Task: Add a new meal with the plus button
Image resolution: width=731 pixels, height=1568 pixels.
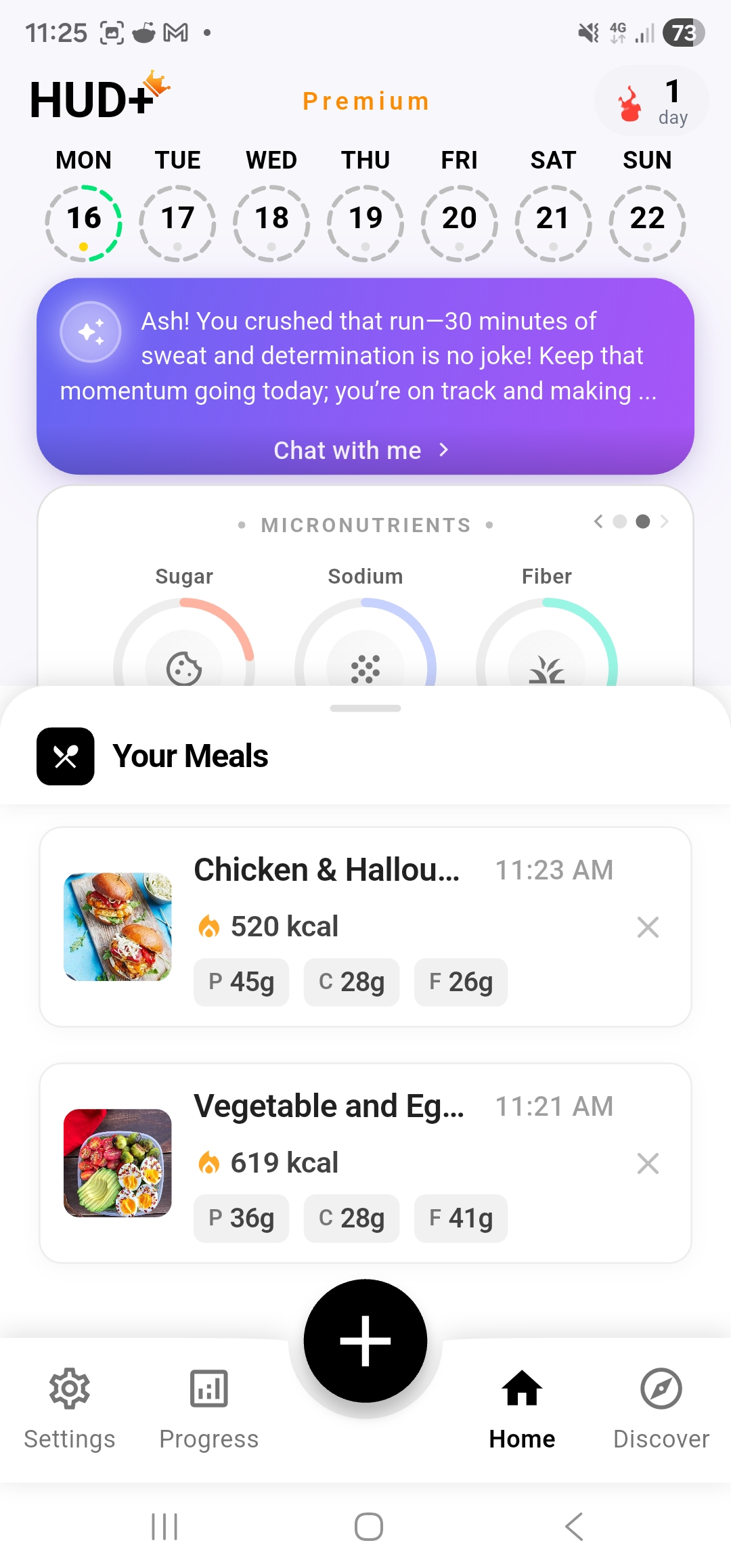Action: pyautogui.click(x=365, y=1341)
